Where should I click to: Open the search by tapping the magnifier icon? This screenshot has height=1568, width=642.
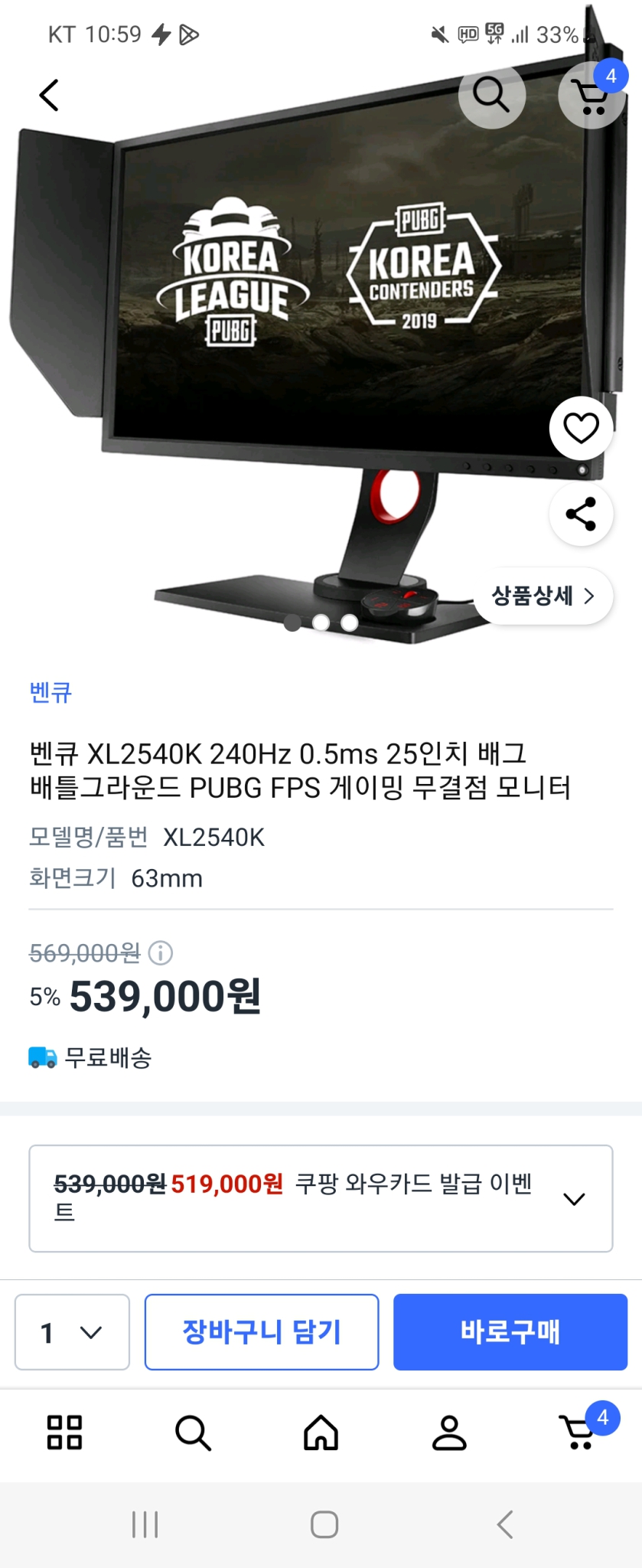pyautogui.click(x=491, y=95)
